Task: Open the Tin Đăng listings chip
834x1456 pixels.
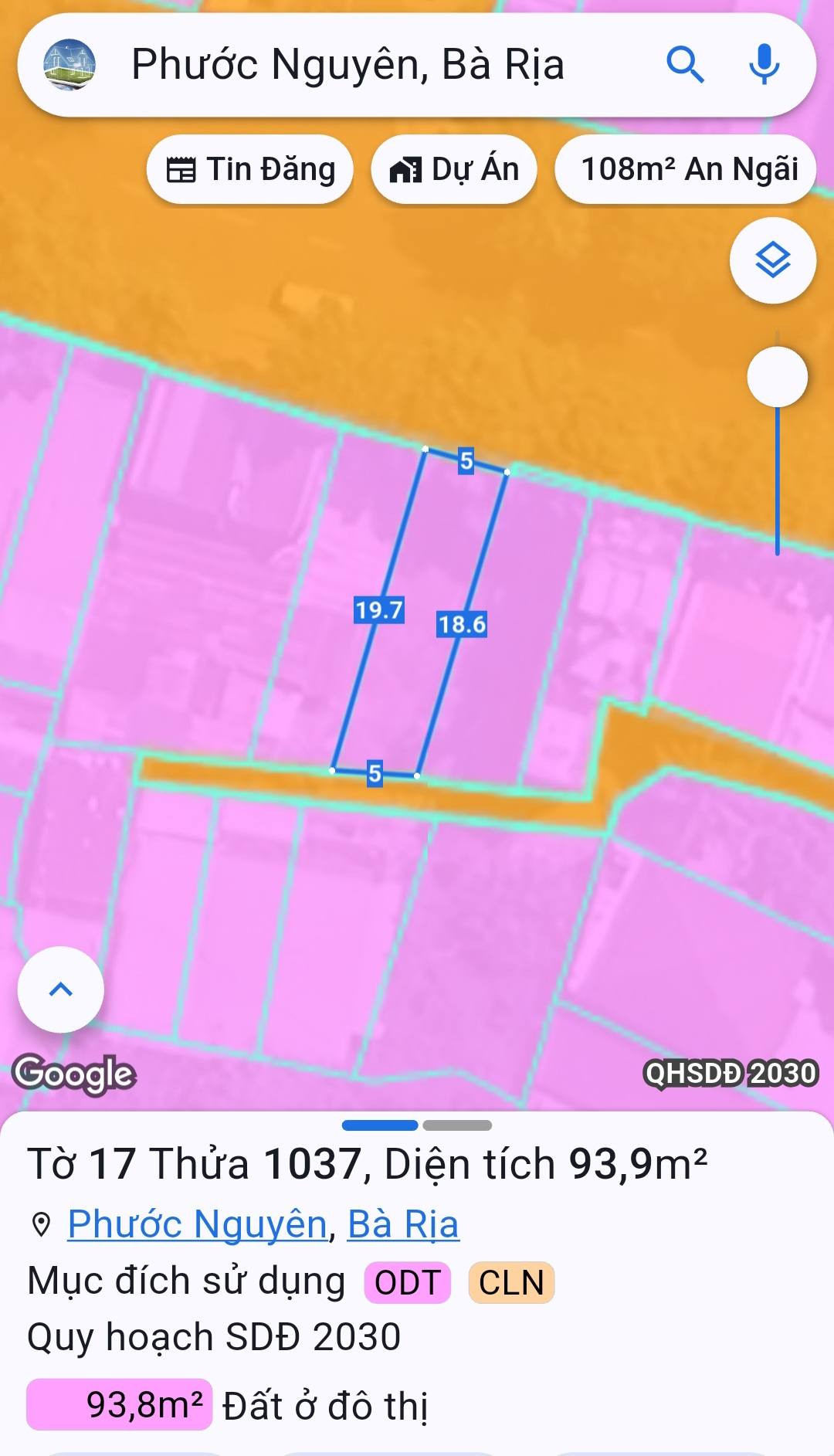Action: (x=250, y=169)
